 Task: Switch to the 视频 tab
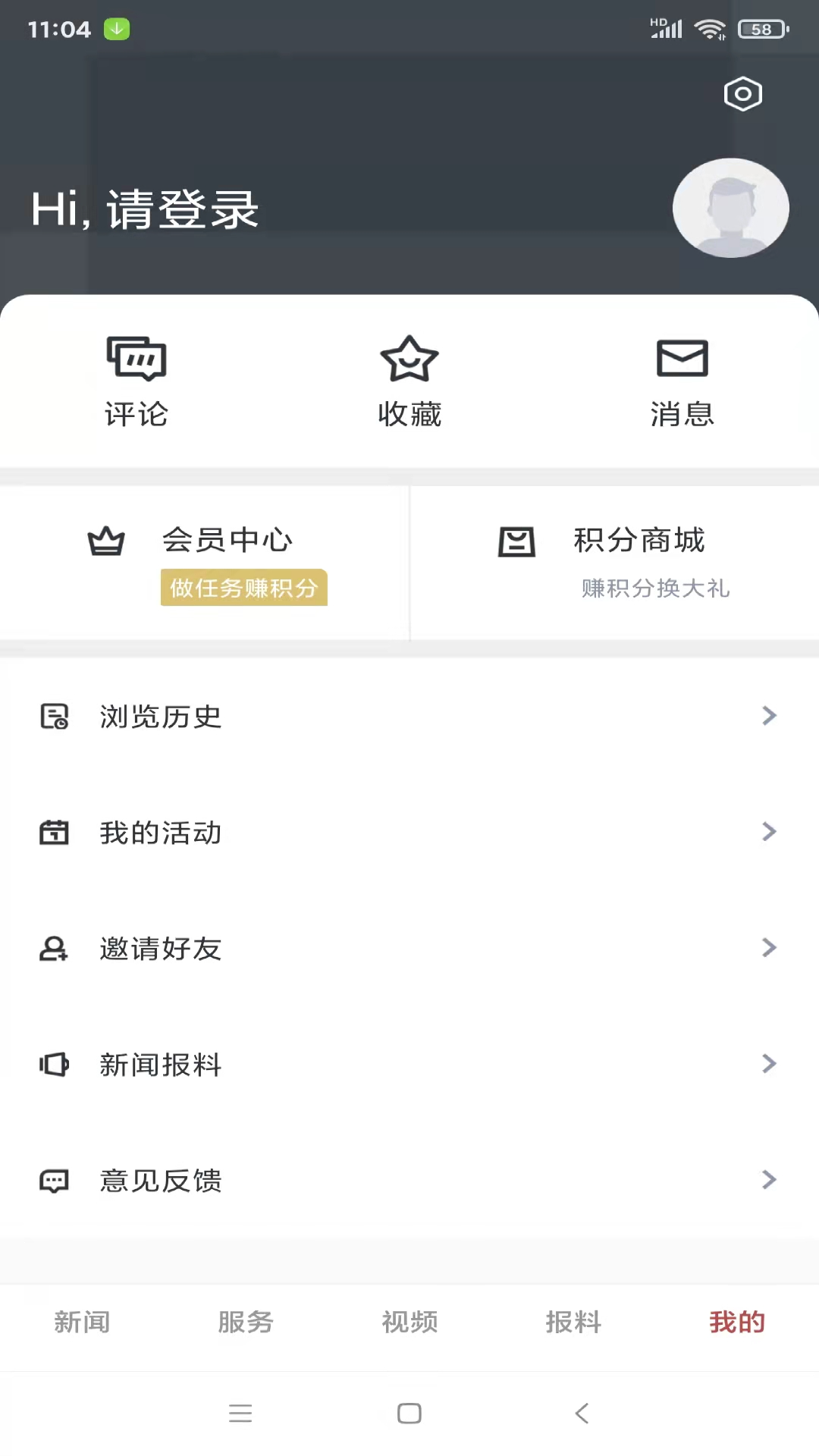(x=409, y=1322)
